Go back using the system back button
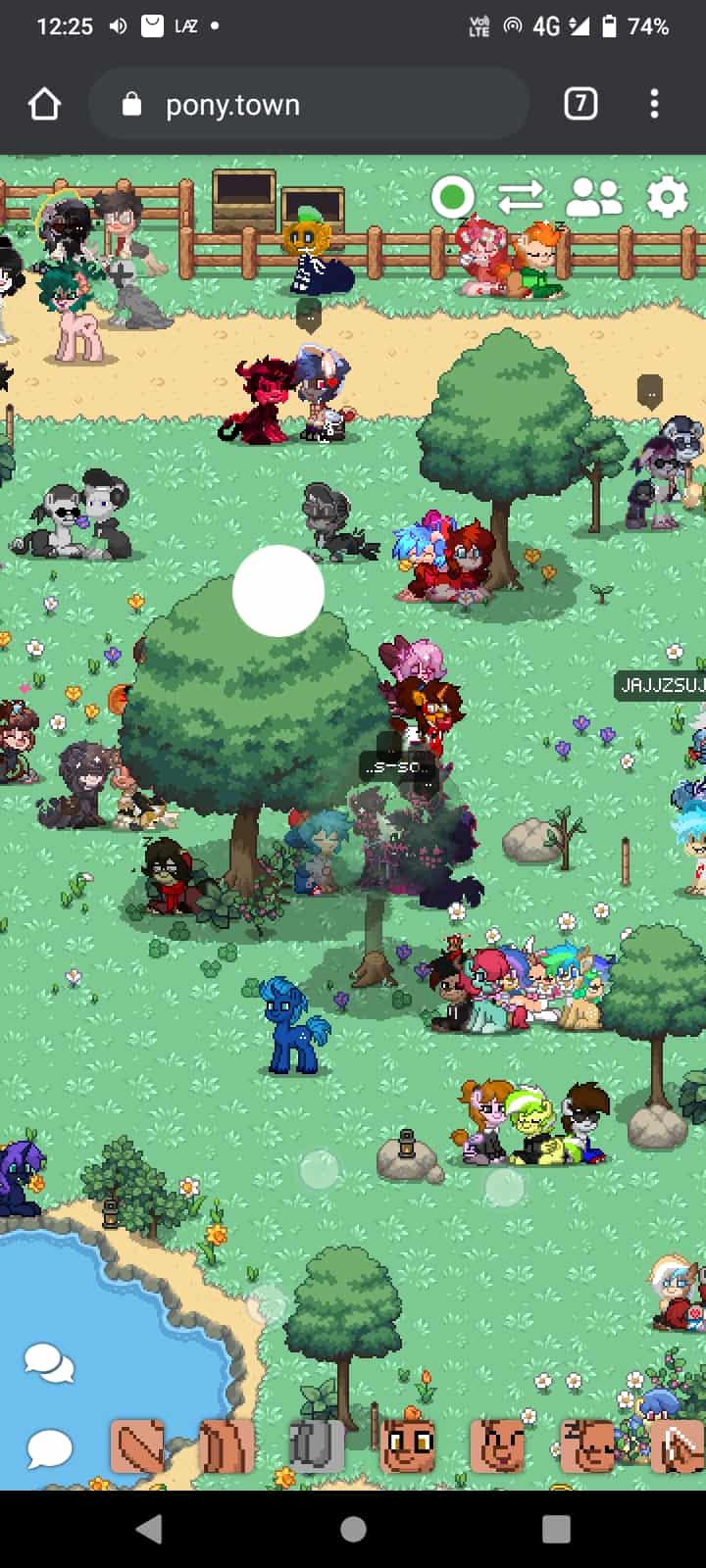Screen dimensions: 706x1568 pyautogui.click(x=149, y=1529)
